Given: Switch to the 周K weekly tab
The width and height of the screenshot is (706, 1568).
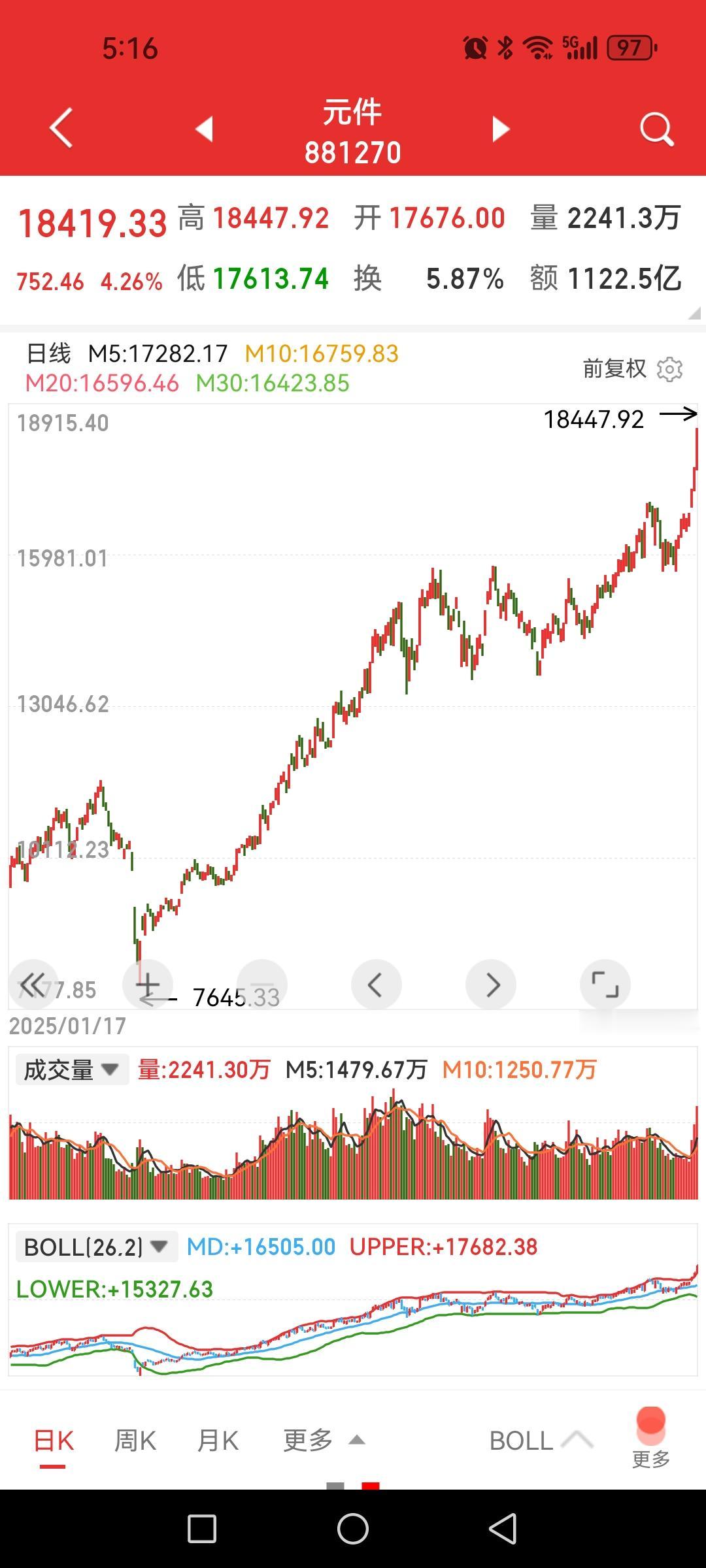Looking at the screenshot, I should pos(134,1440).
